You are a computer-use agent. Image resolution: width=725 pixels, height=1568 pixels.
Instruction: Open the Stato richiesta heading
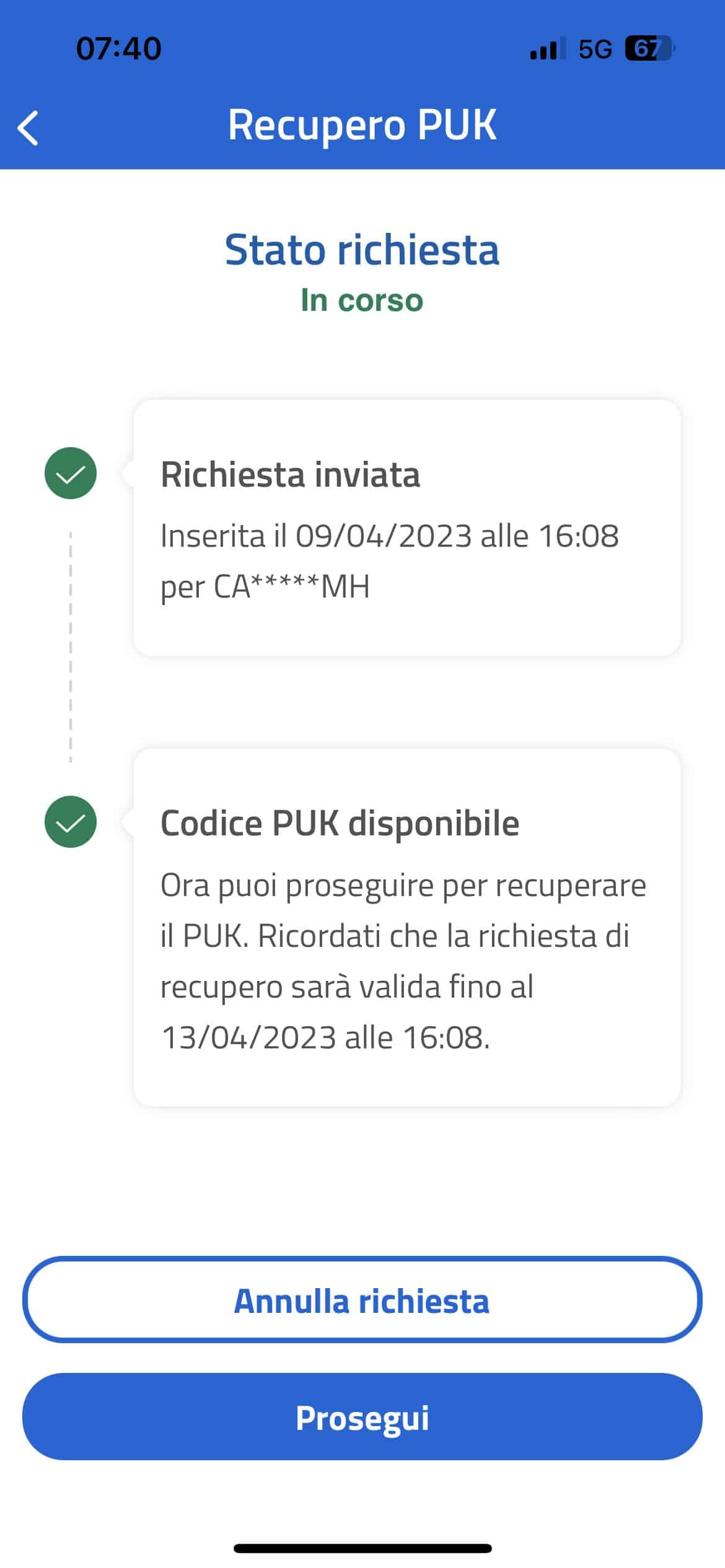tap(362, 250)
